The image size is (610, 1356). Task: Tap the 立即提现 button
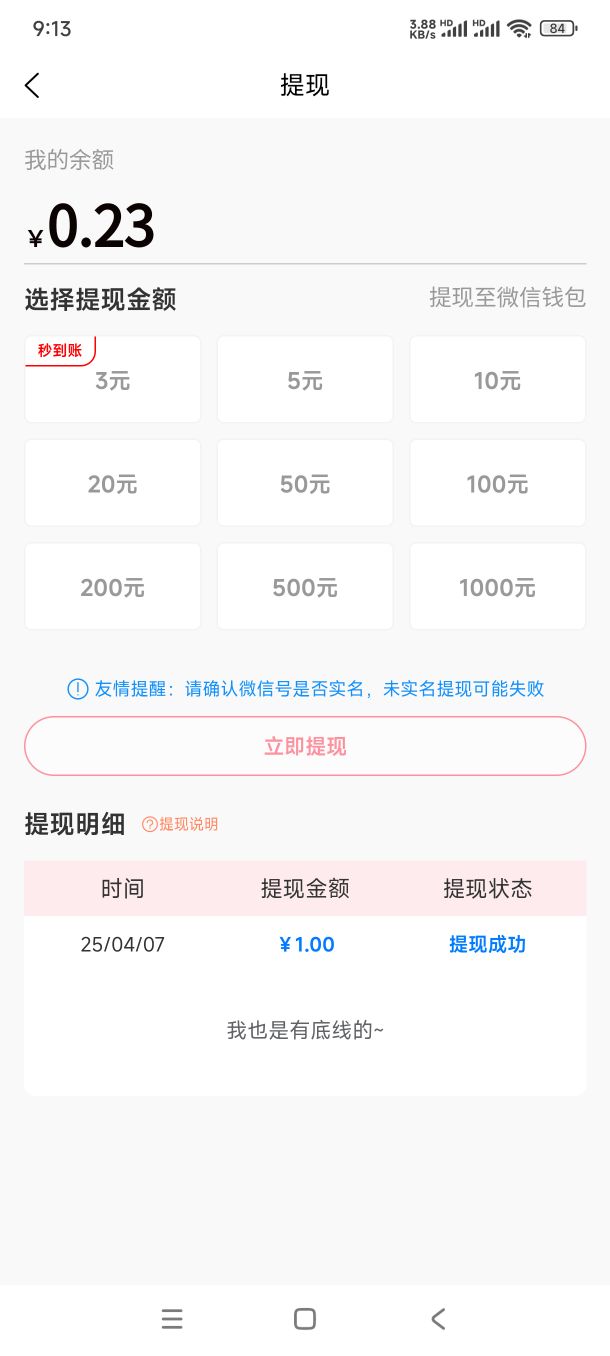(x=305, y=746)
